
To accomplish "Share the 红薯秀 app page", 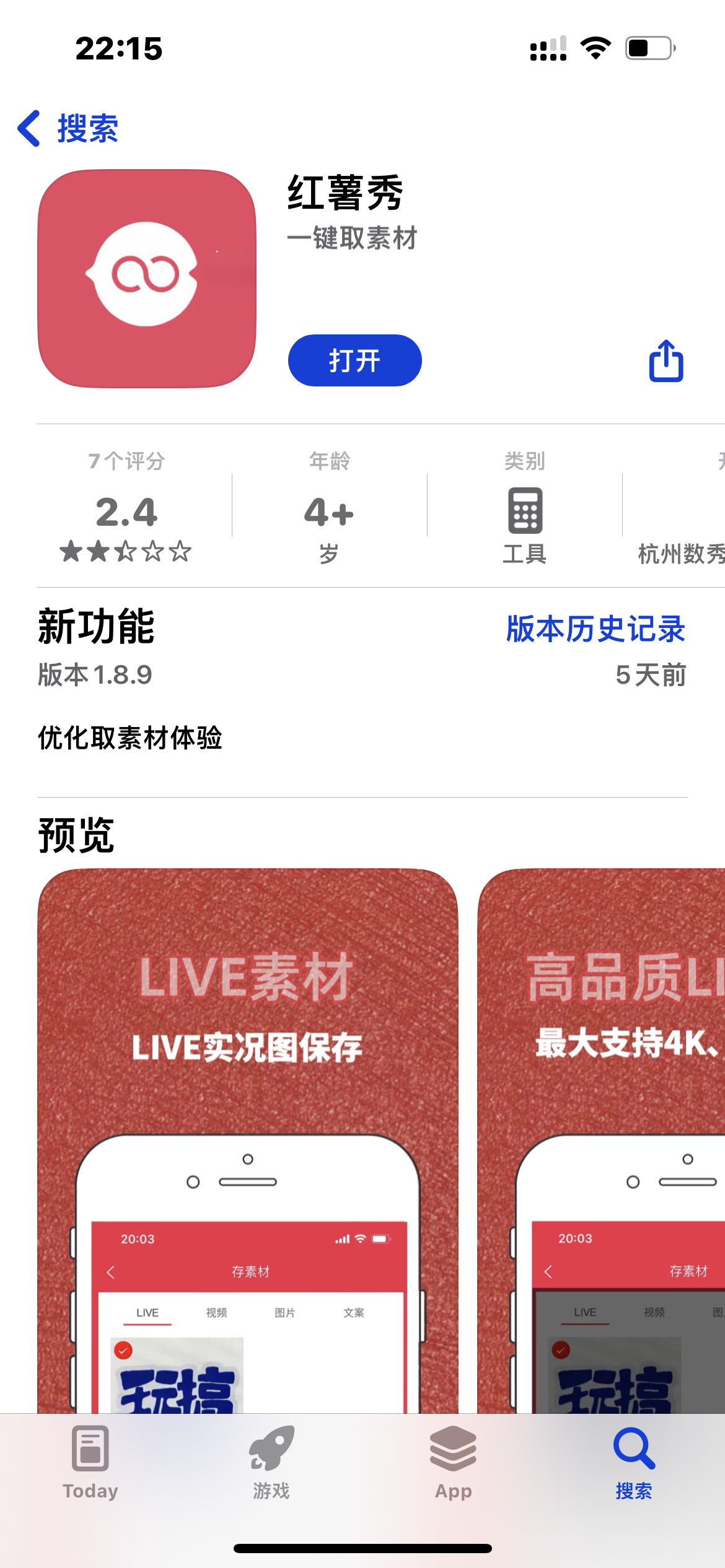I will tap(666, 360).
